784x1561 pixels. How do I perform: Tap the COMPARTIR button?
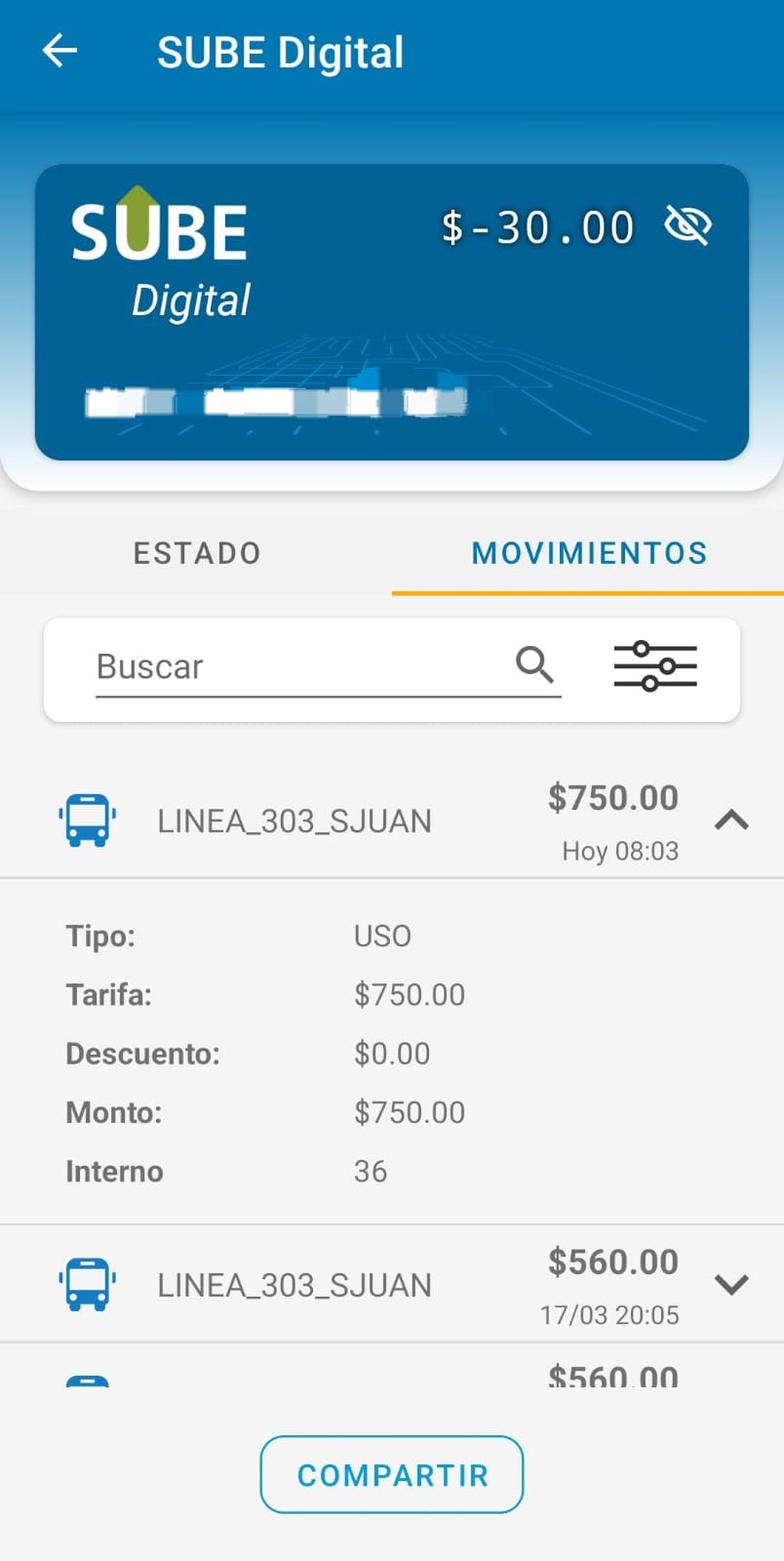pos(392,1475)
